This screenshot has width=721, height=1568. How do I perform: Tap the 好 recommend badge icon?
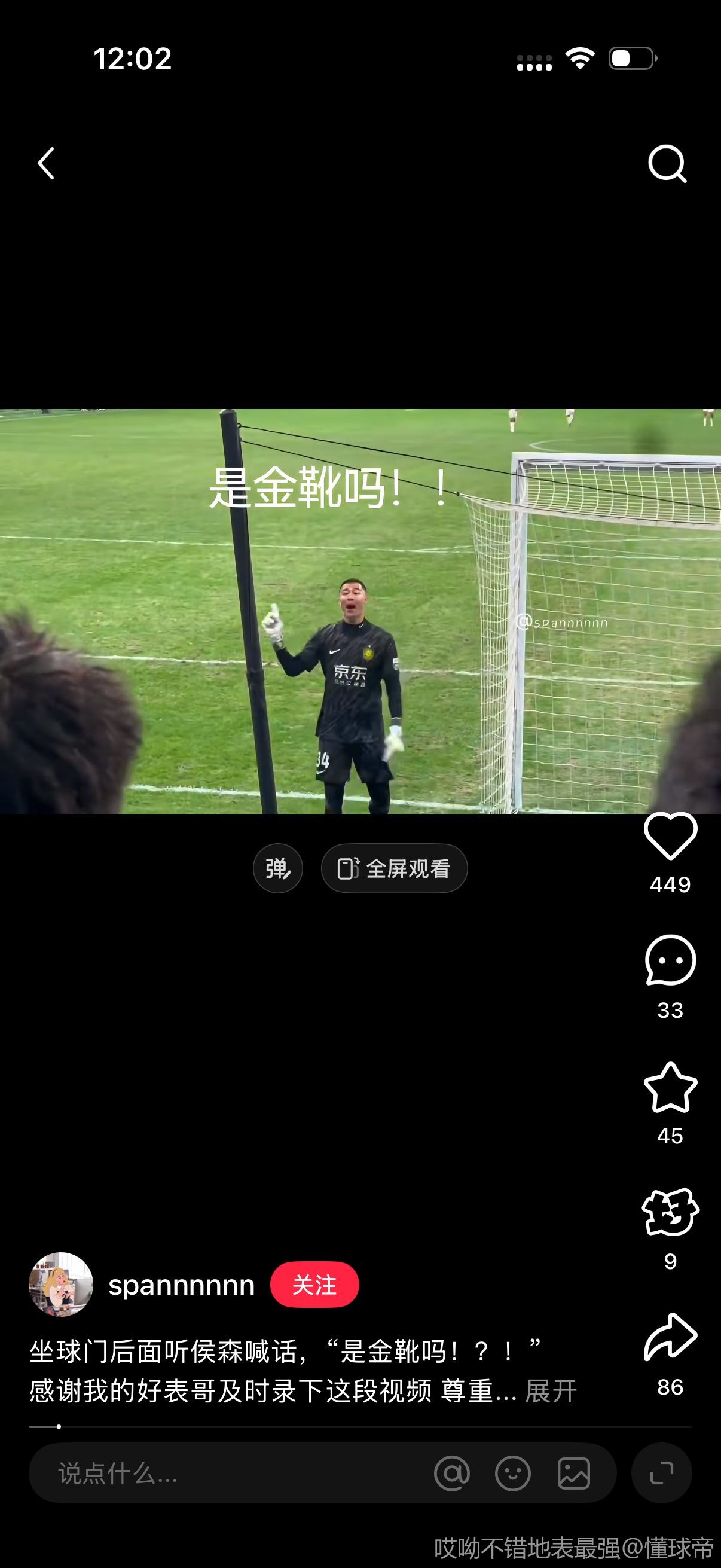670,1213
